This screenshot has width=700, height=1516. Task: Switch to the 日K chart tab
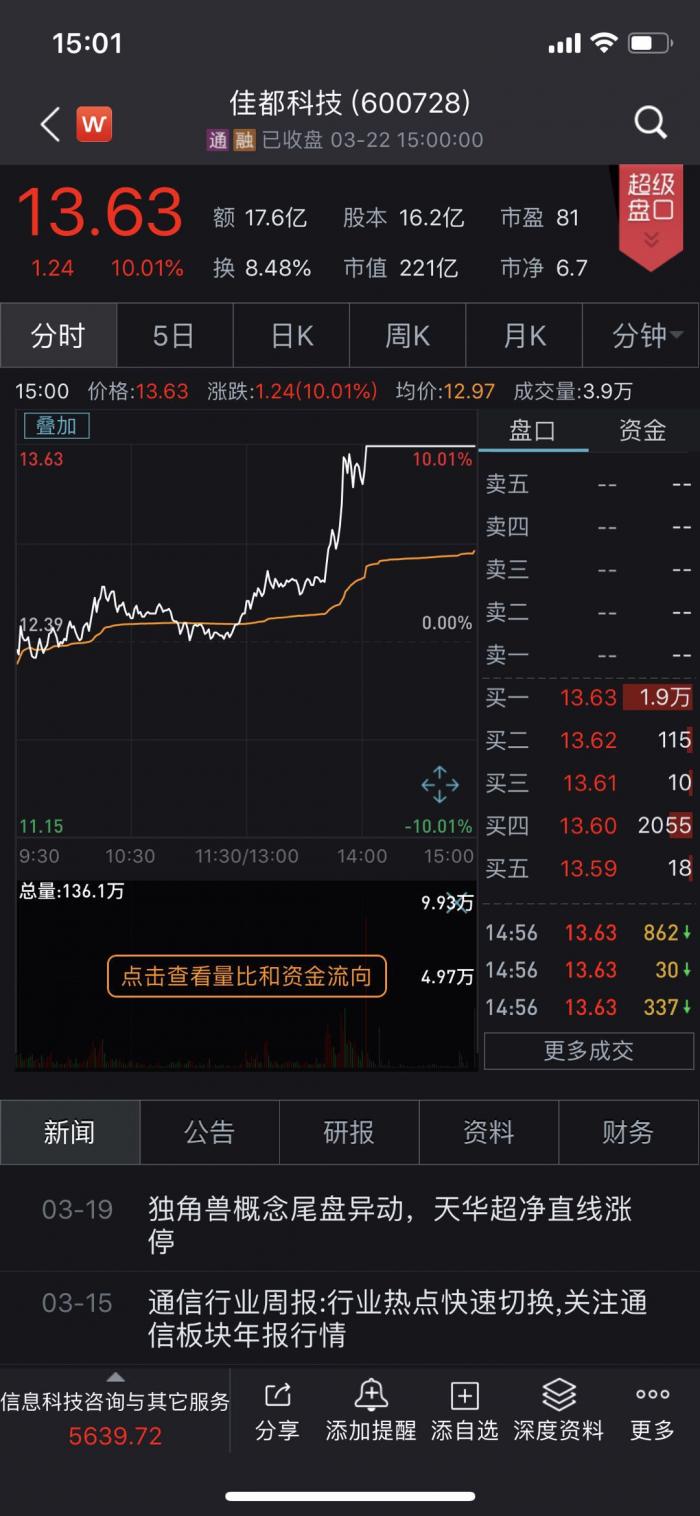pyautogui.click(x=292, y=336)
